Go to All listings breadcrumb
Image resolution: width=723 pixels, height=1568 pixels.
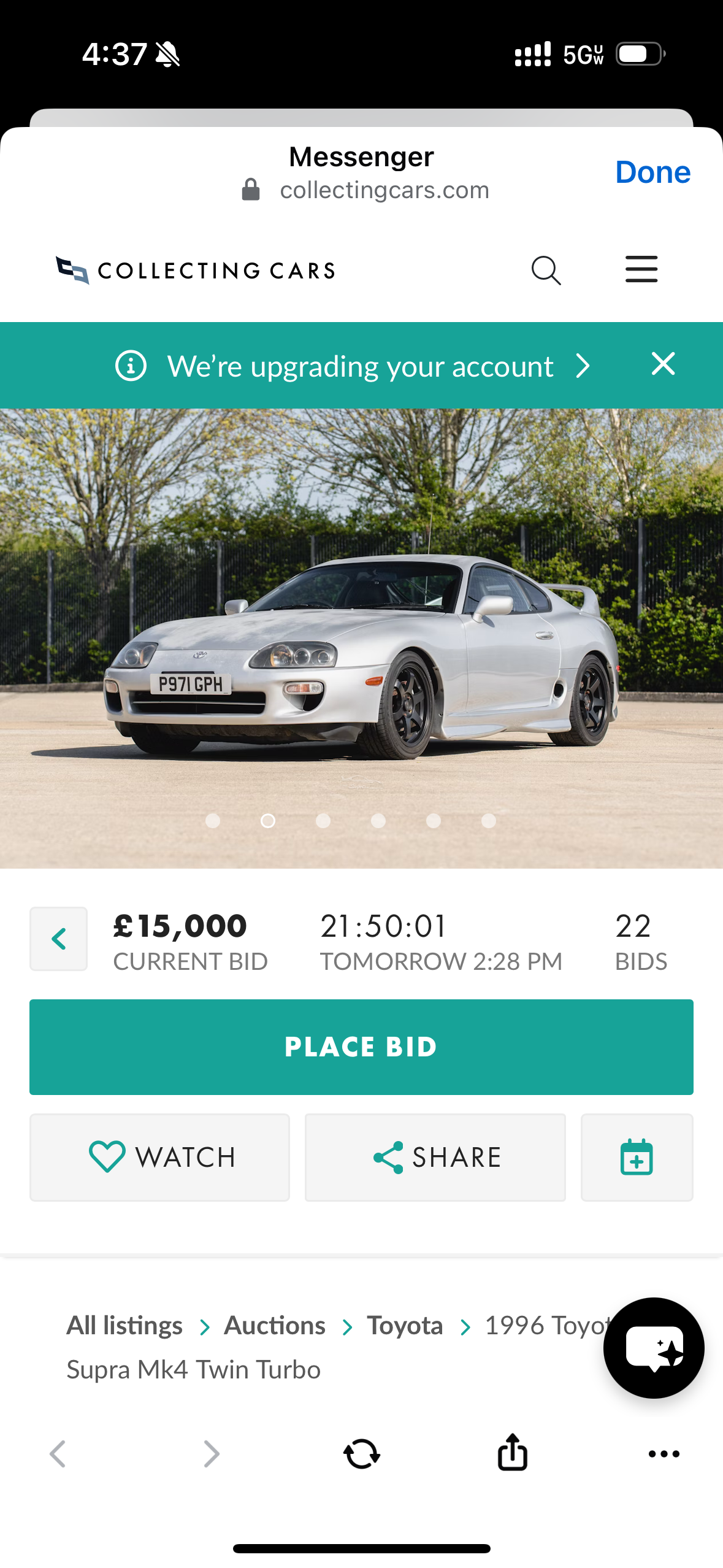click(x=124, y=1326)
